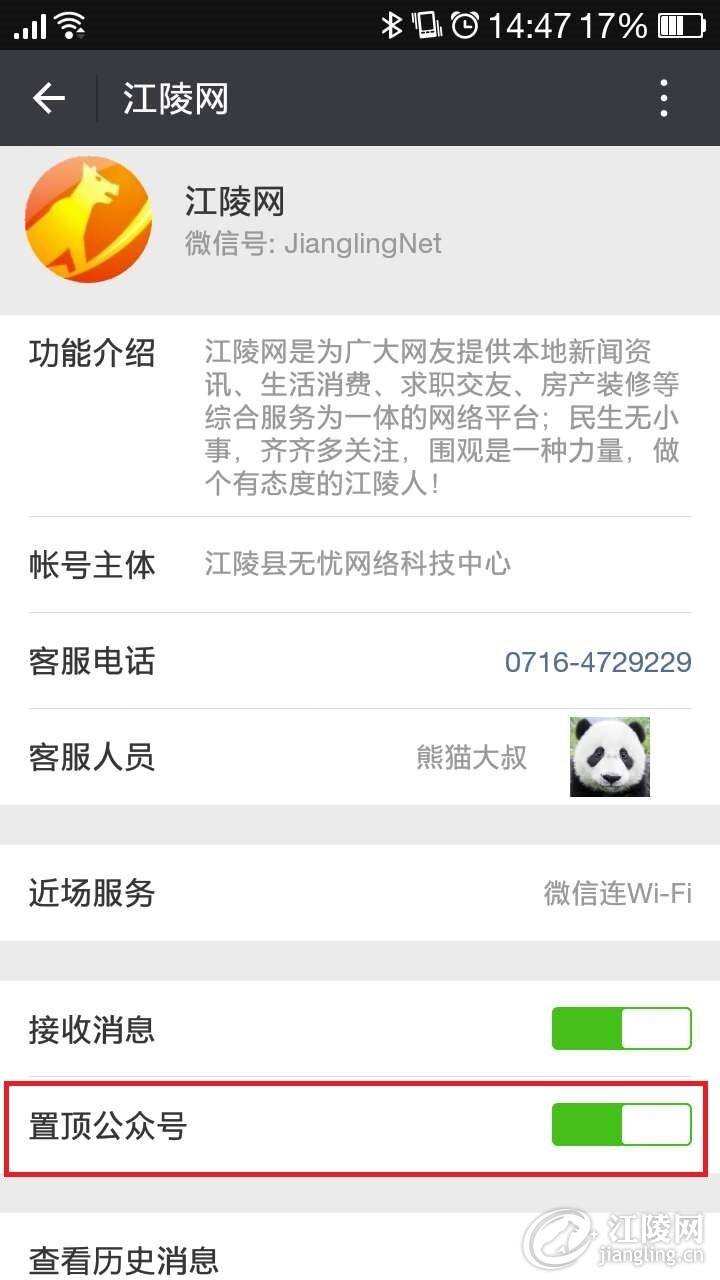The height and width of the screenshot is (1280, 720).
Task: Open 近场服务 微信连Wi-Fi
Action: 360,893
